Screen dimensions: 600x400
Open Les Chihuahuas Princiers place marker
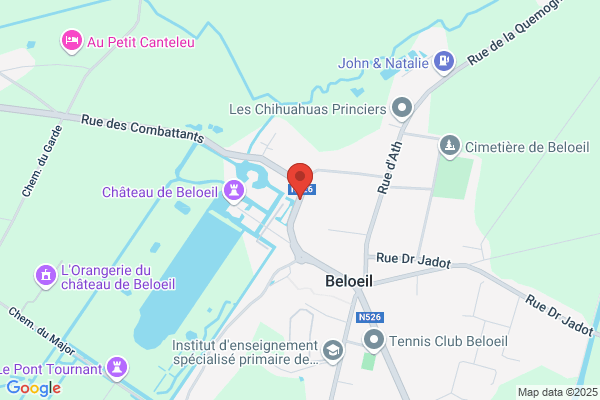(402, 106)
